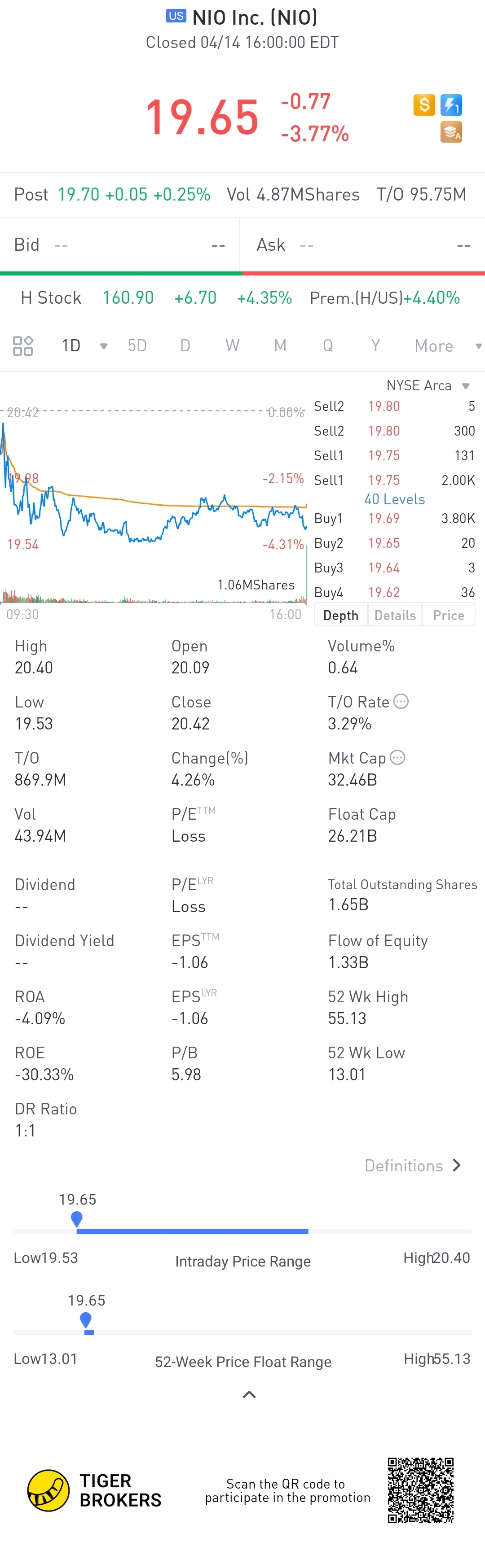Switch to the Details tab
Screen dimensions: 485x1568
point(395,616)
